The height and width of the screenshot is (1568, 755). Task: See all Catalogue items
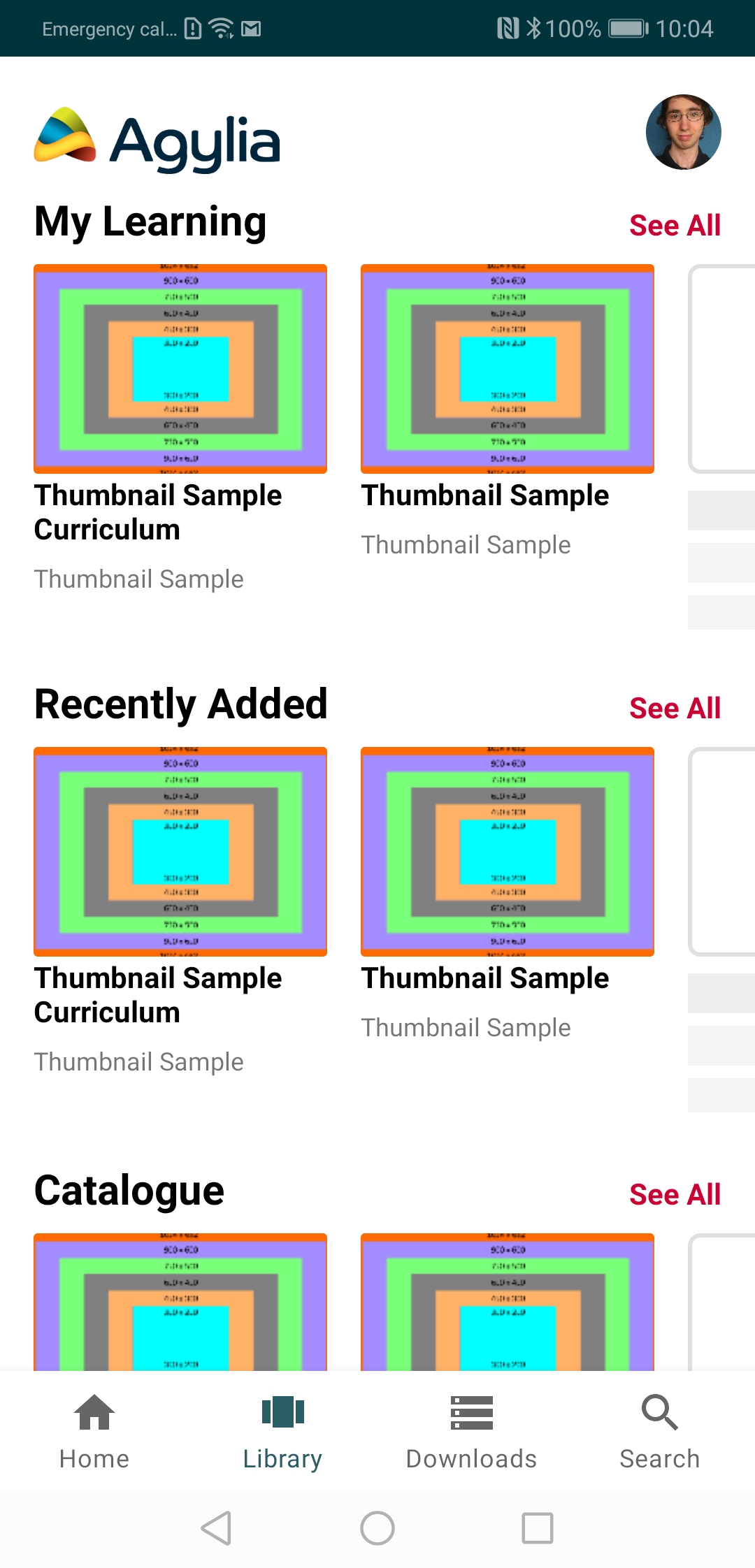coord(675,1194)
